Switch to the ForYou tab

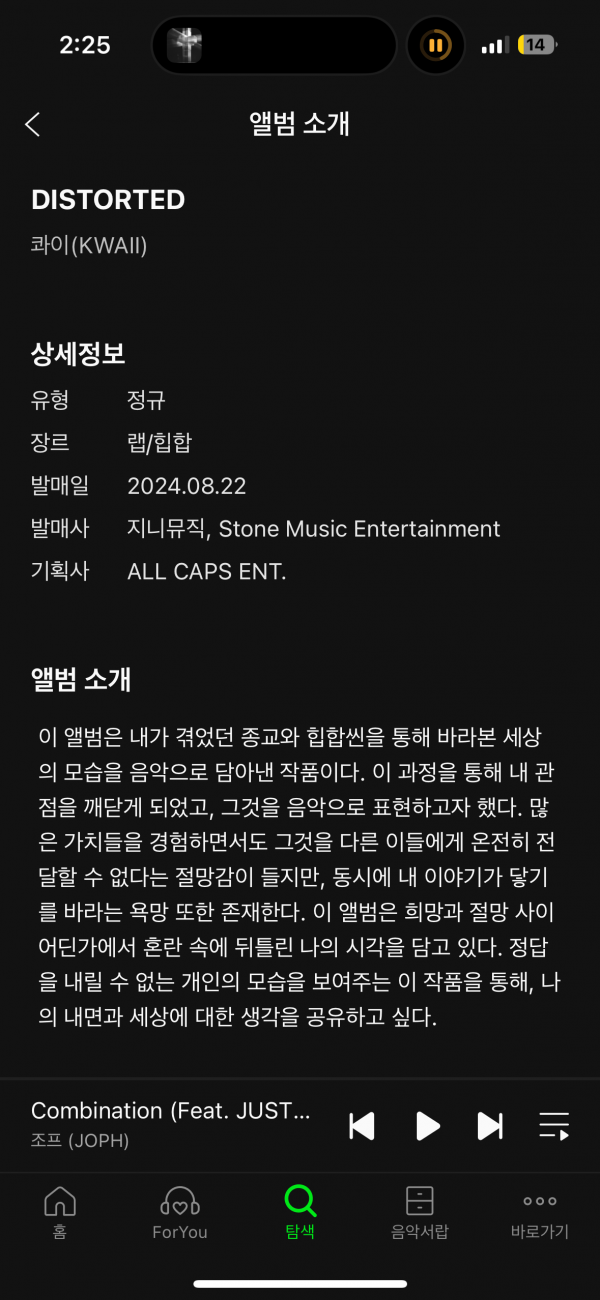[180, 1212]
